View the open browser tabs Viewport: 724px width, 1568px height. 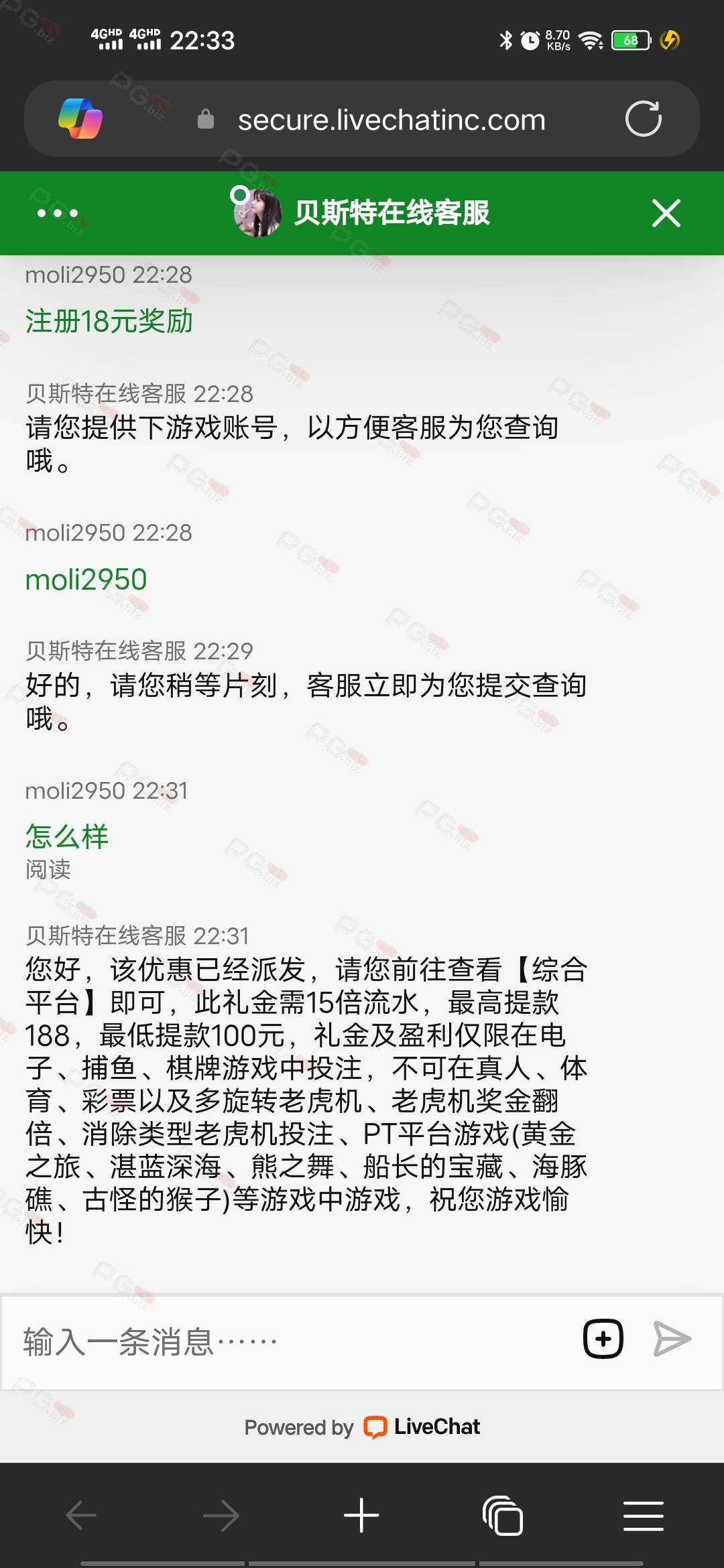tap(503, 1516)
